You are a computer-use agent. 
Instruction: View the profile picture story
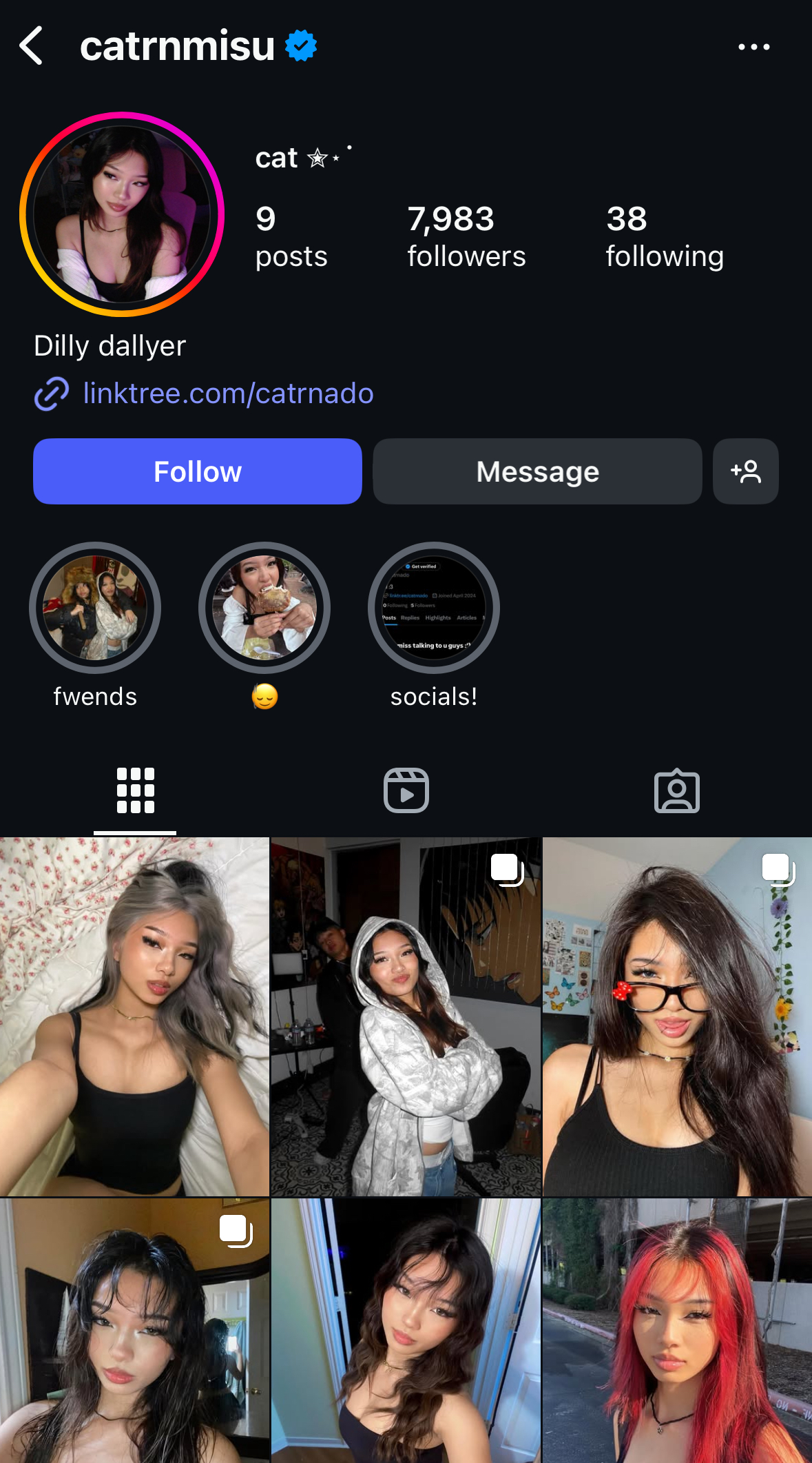(122, 214)
